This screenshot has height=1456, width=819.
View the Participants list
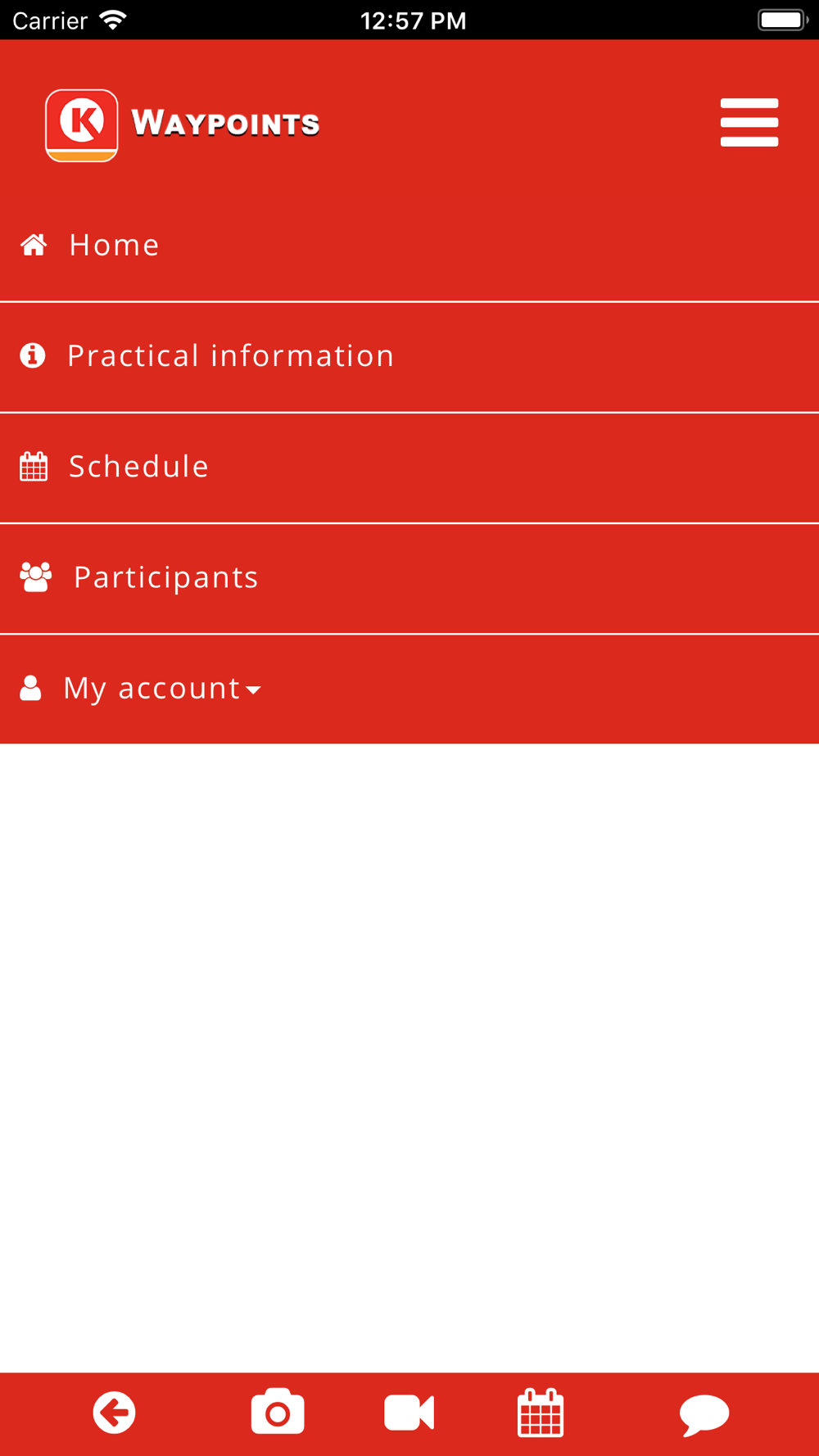coord(409,578)
